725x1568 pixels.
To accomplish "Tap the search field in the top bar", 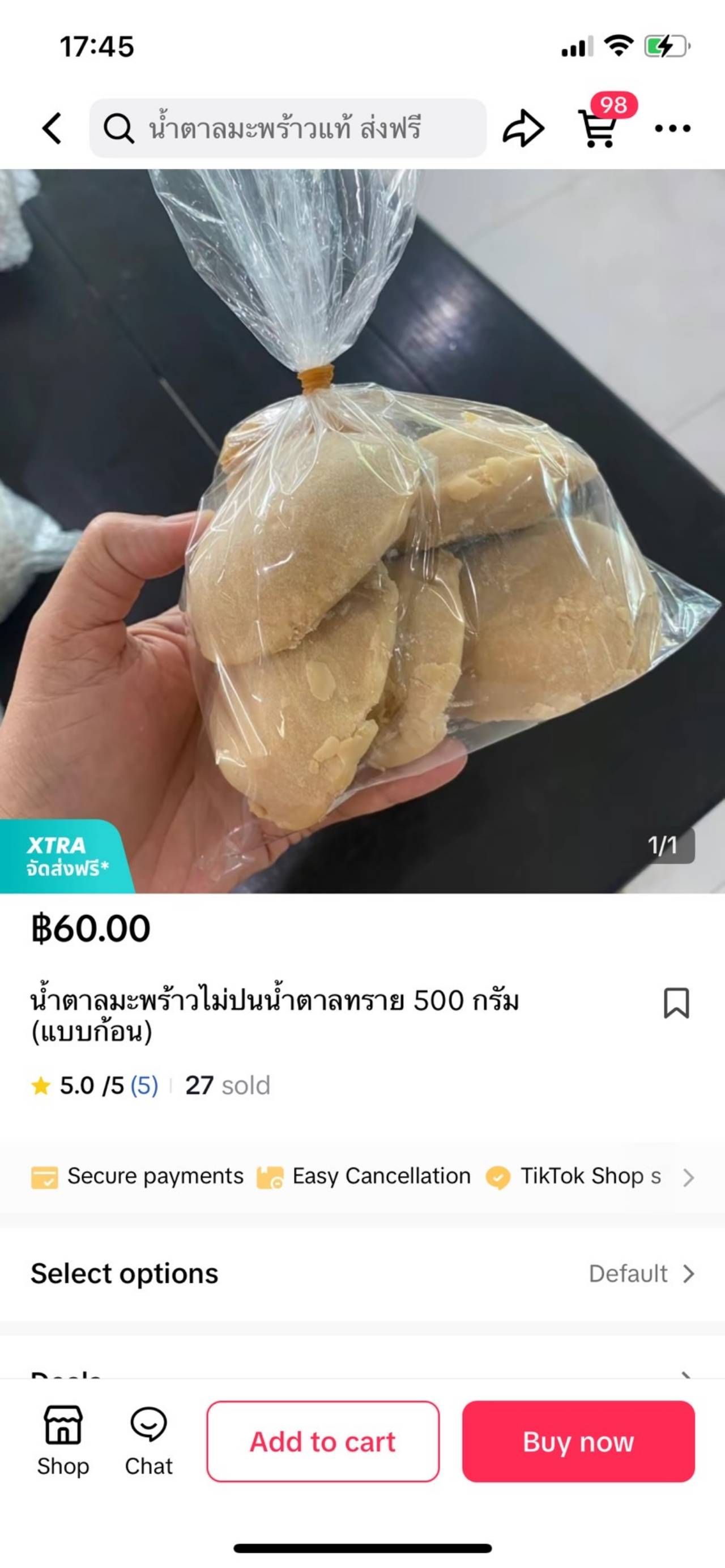I will click(x=287, y=129).
